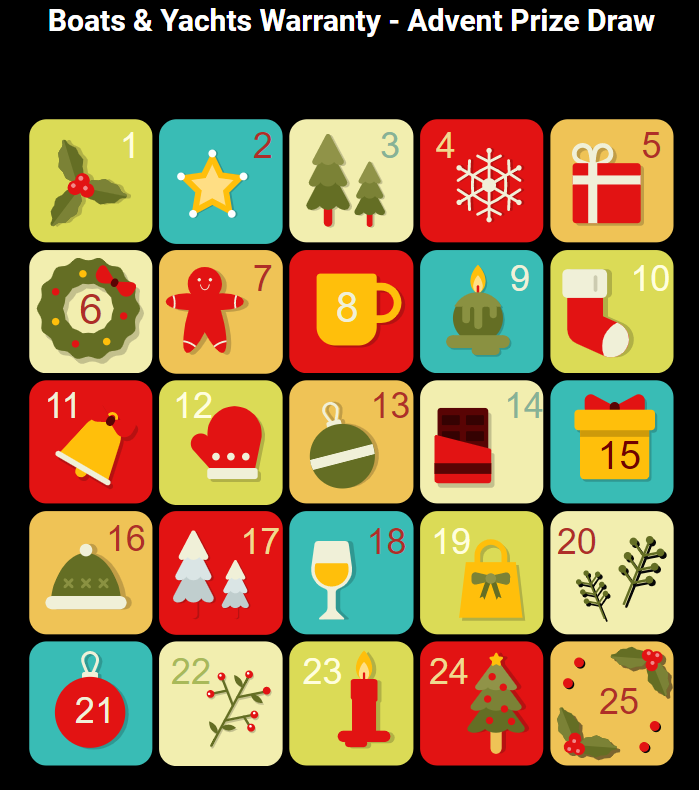The width and height of the screenshot is (699, 790).
Task: Open door 11 with the bell
Action: point(91,441)
